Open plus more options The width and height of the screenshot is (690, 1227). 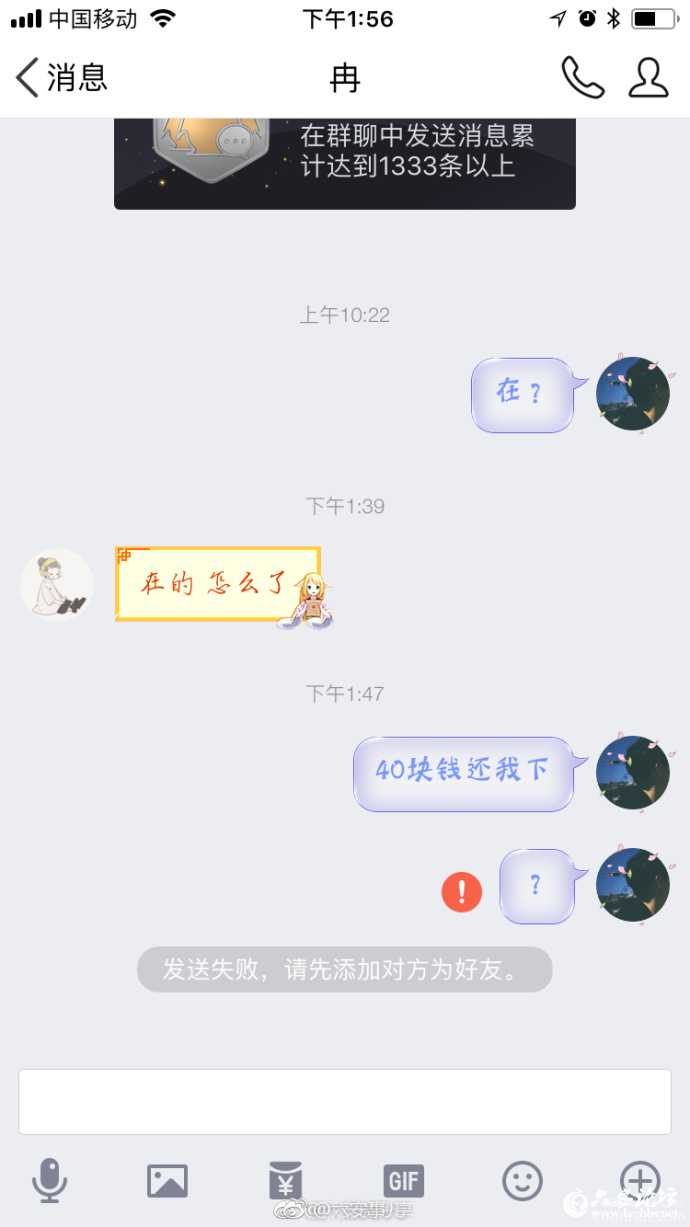640,1179
